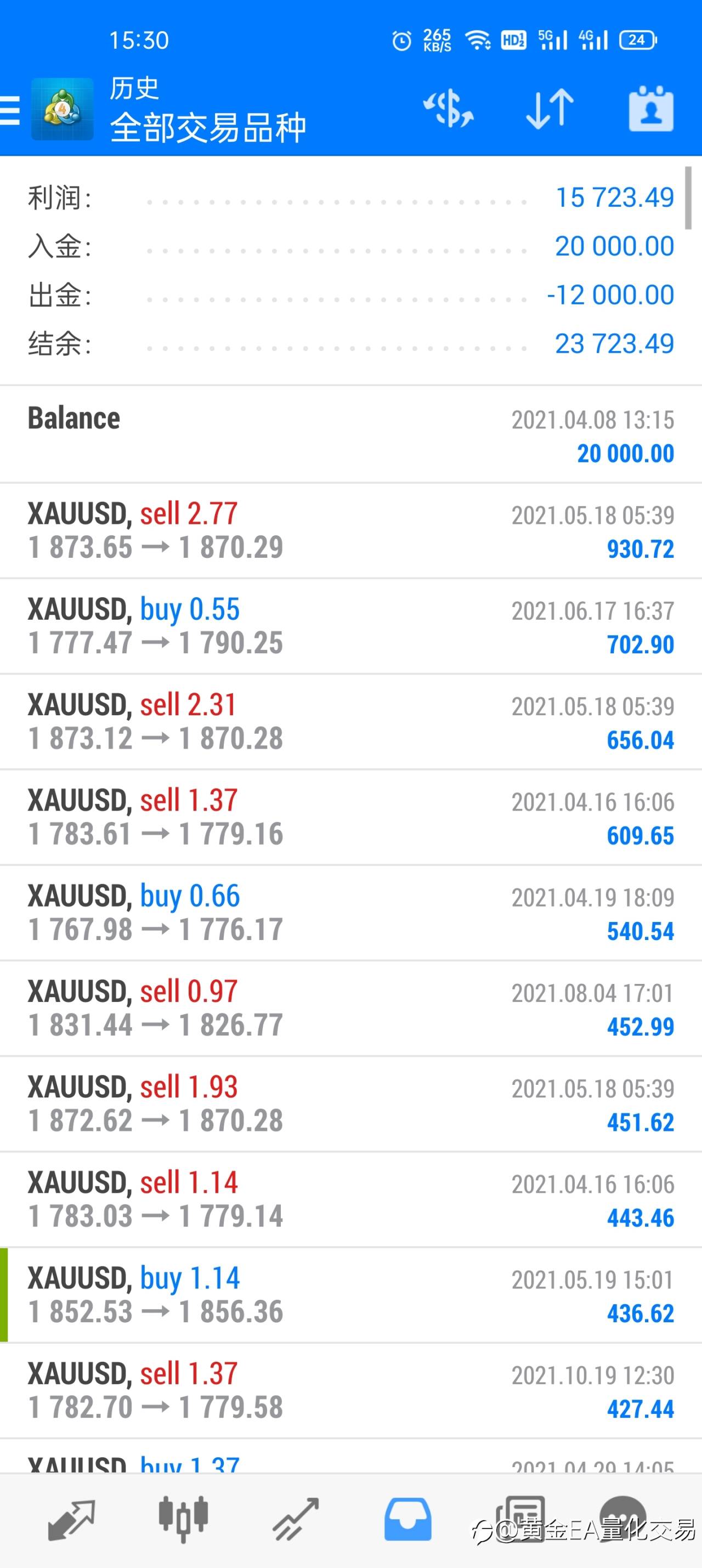
Task: Open the date period calendar icon
Action: (x=651, y=109)
